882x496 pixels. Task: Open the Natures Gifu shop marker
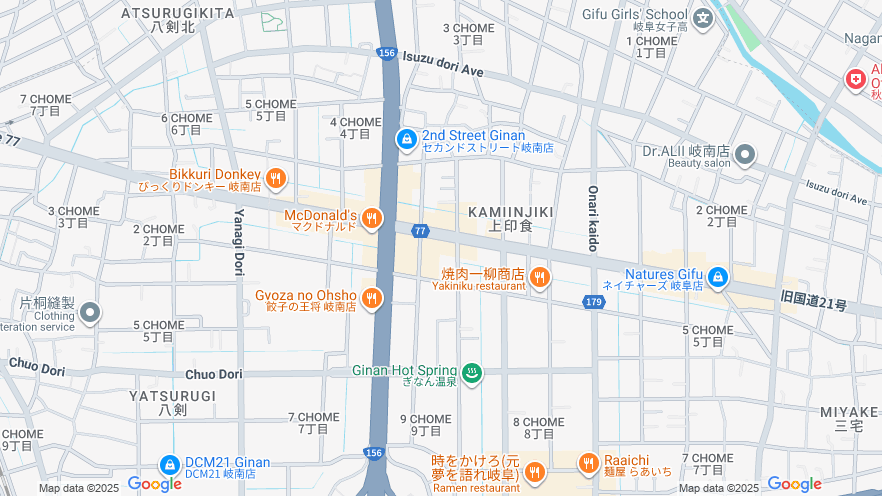[x=717, y=277]
